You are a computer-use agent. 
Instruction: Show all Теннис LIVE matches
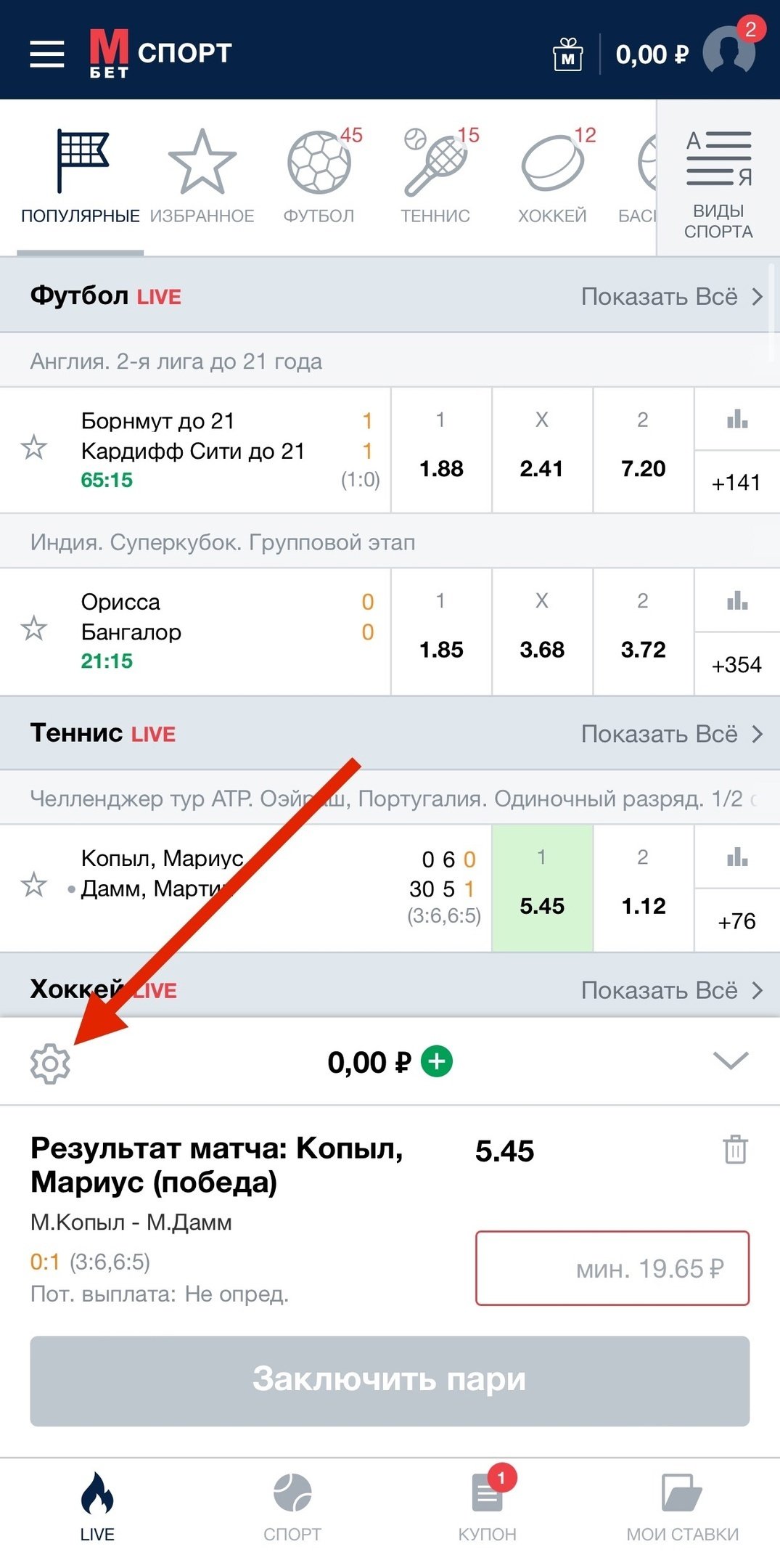click(x=672, y=734)
